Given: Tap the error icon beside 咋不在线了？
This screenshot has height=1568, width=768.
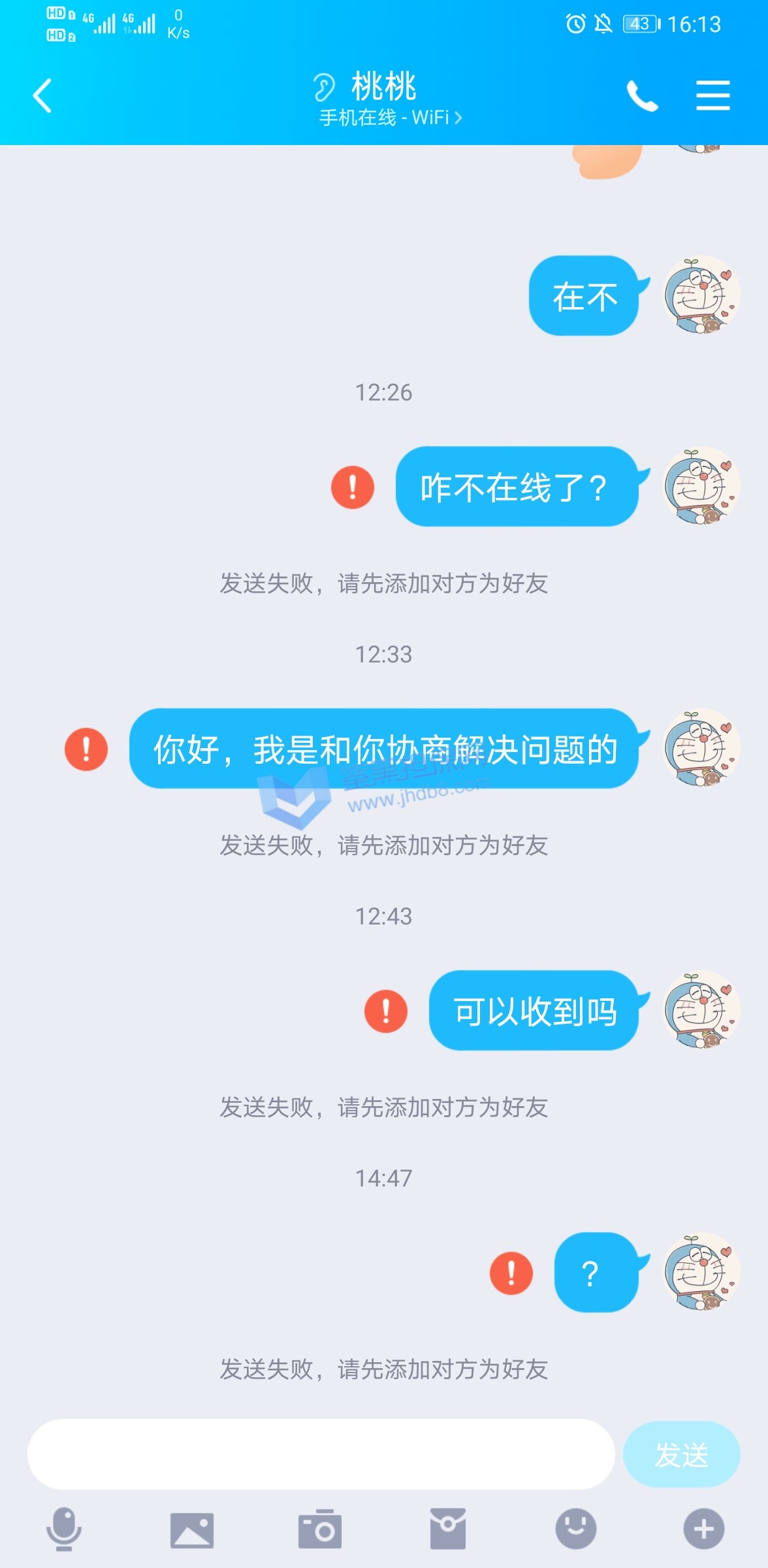Looking at the screenshot, I should tap(353, 487).
